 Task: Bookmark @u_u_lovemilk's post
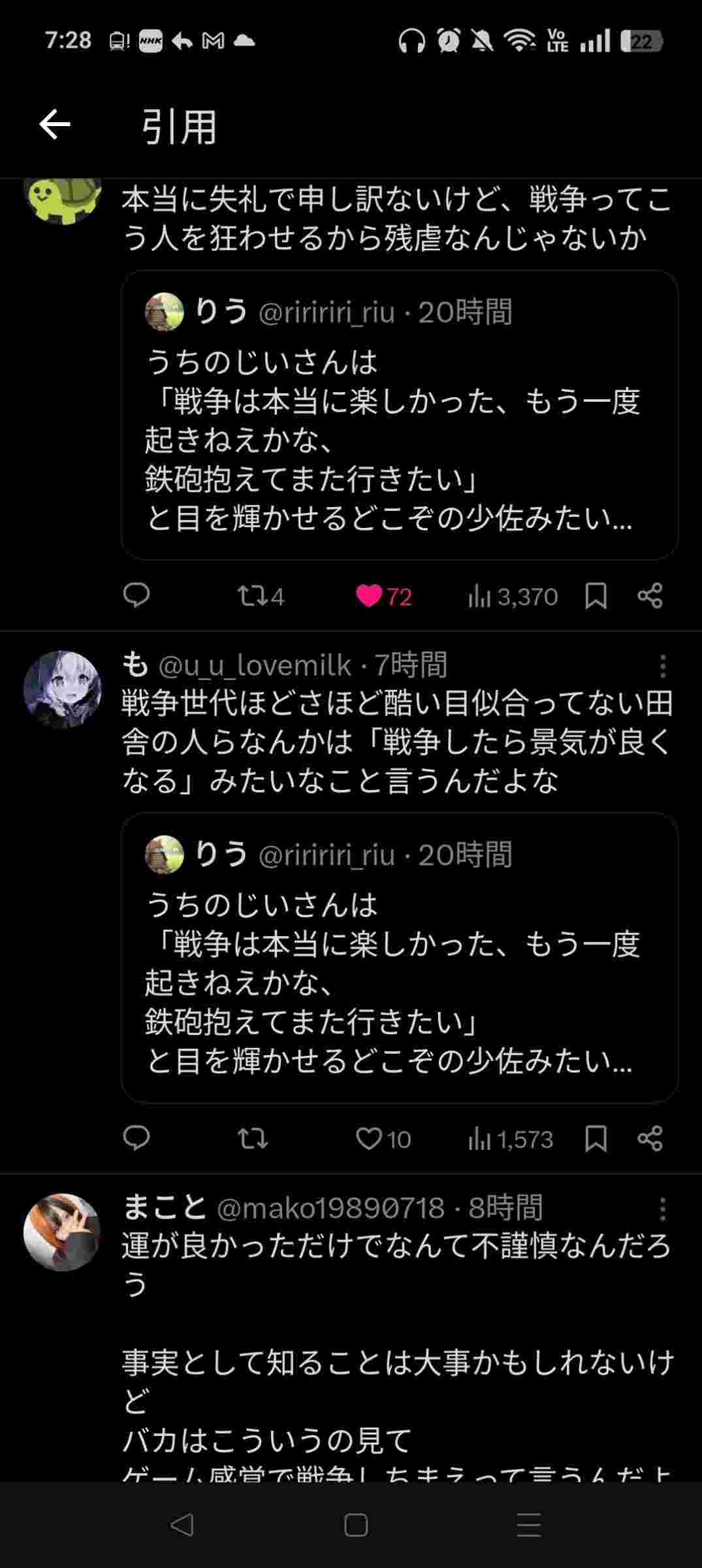click(x=596, y=1139)
